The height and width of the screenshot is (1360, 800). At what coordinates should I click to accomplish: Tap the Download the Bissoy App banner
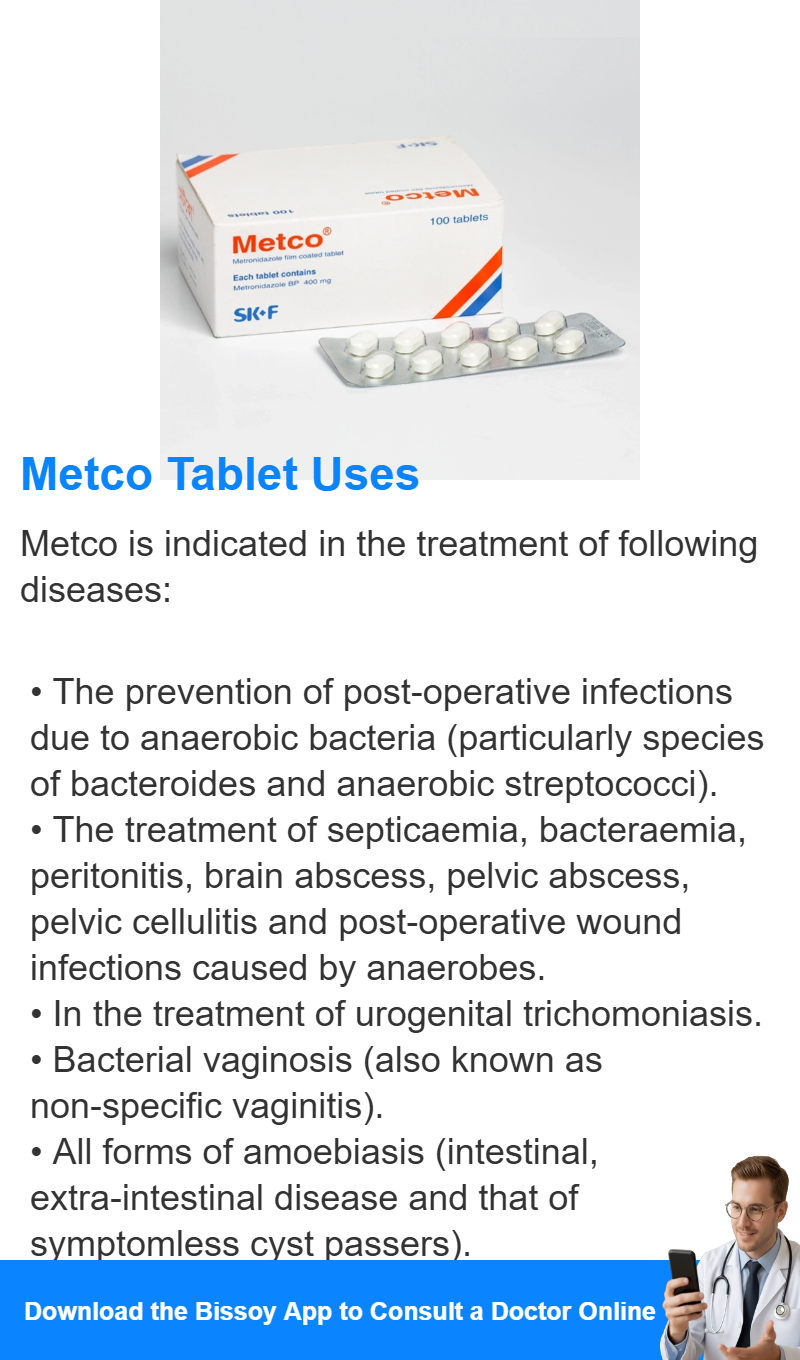pyautogui.click(x=400, y=1310)
